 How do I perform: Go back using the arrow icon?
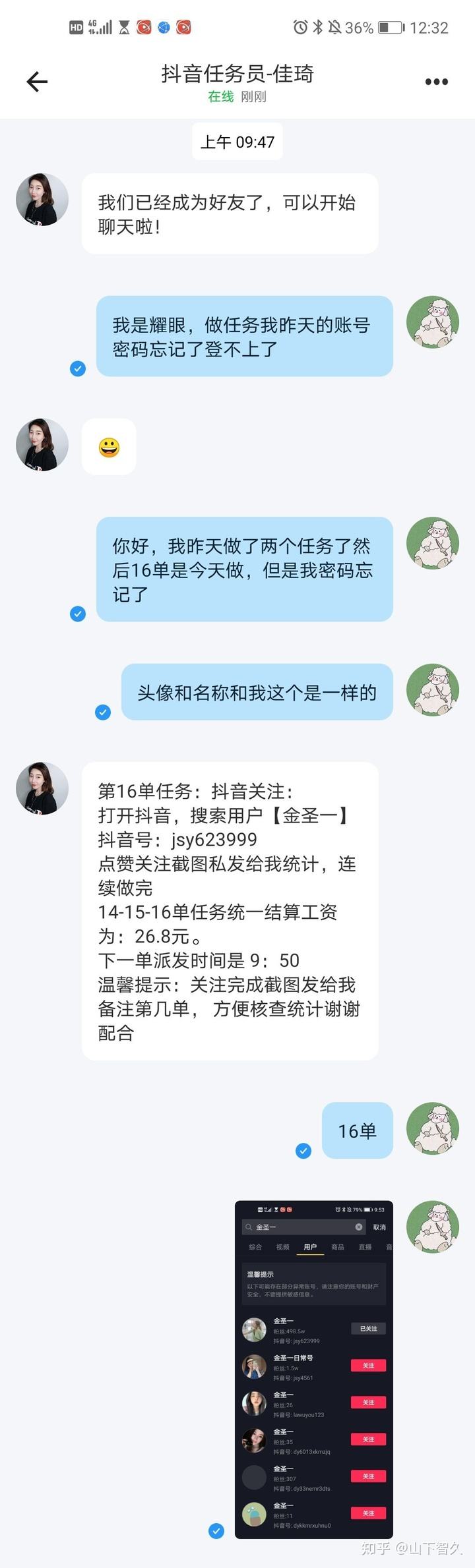coord(37,82)
